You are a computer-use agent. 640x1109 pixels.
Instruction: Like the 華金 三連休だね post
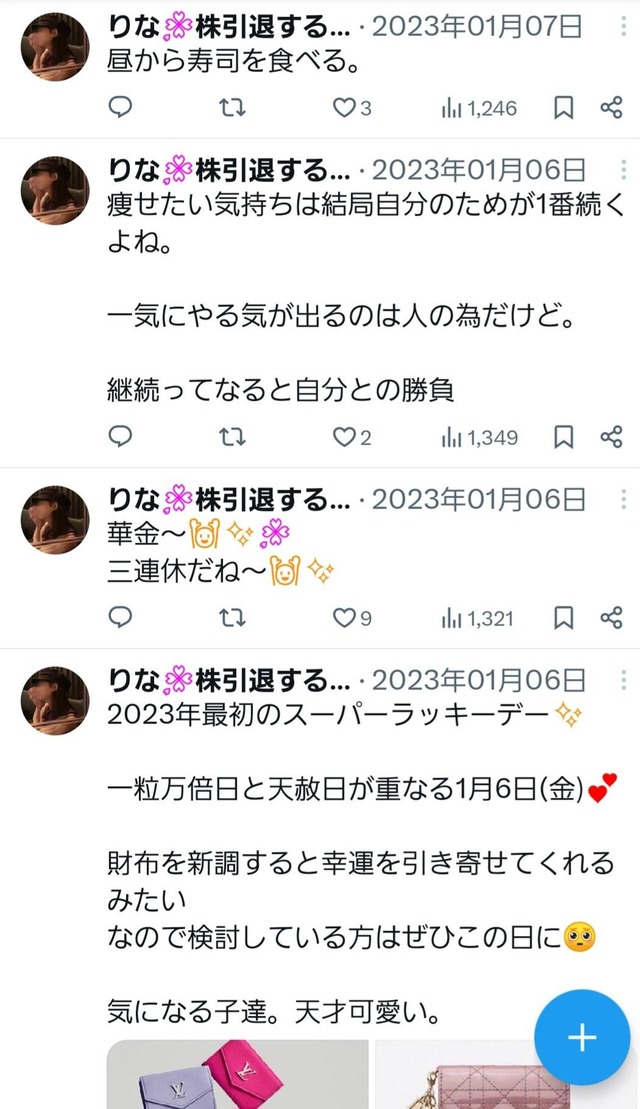coord(345,618)
